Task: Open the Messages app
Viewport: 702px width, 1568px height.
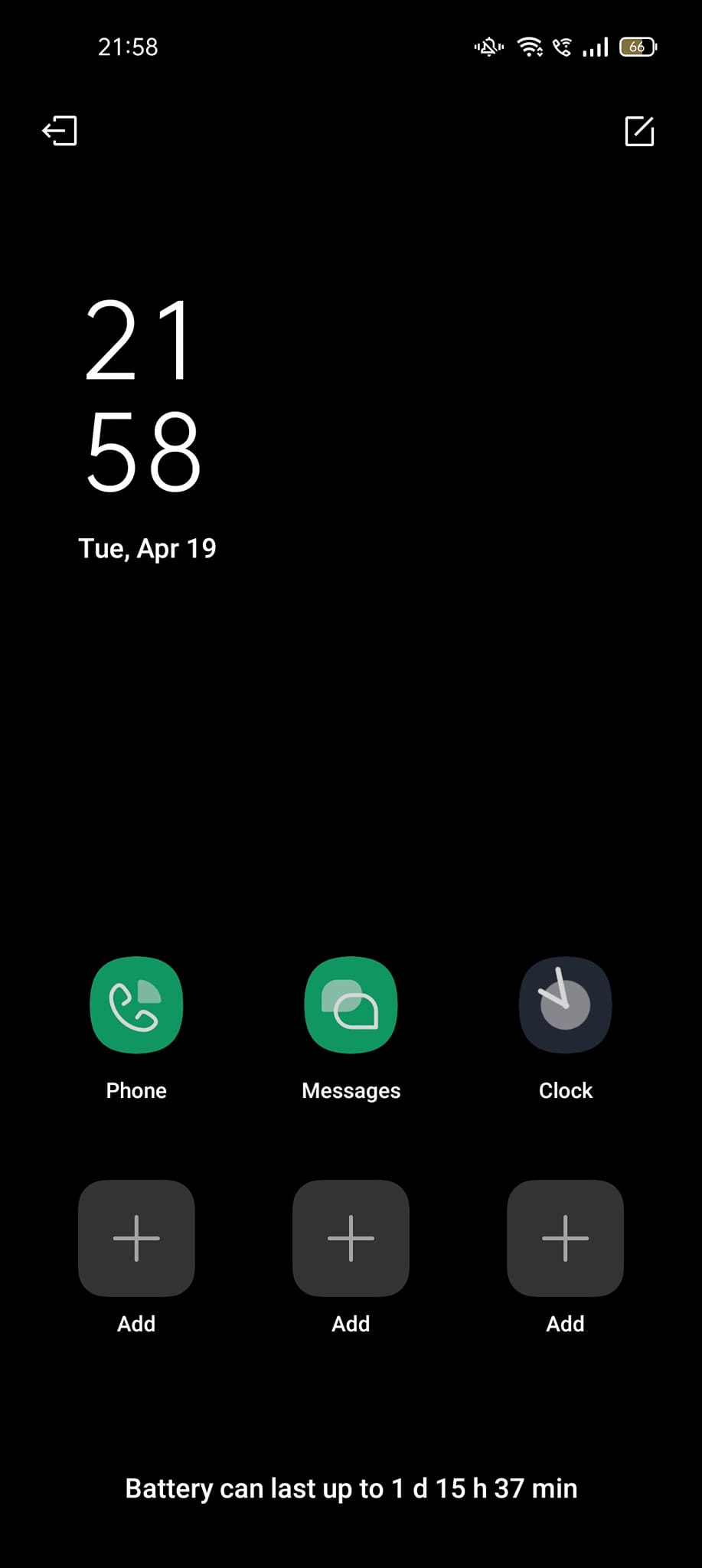Action: click(x=351, y=1005)
